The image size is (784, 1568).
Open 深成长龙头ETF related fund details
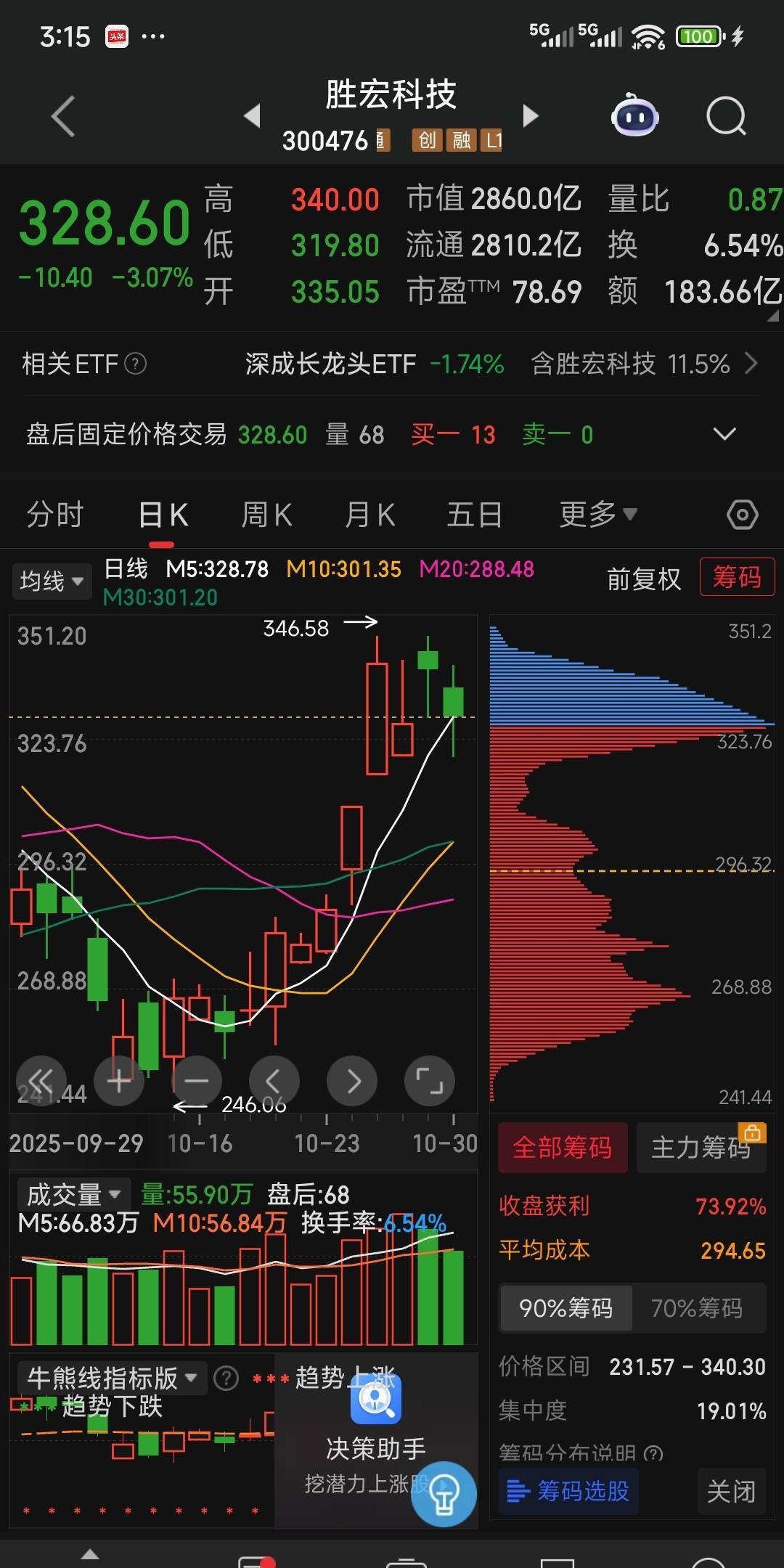(x=330, y=363)
